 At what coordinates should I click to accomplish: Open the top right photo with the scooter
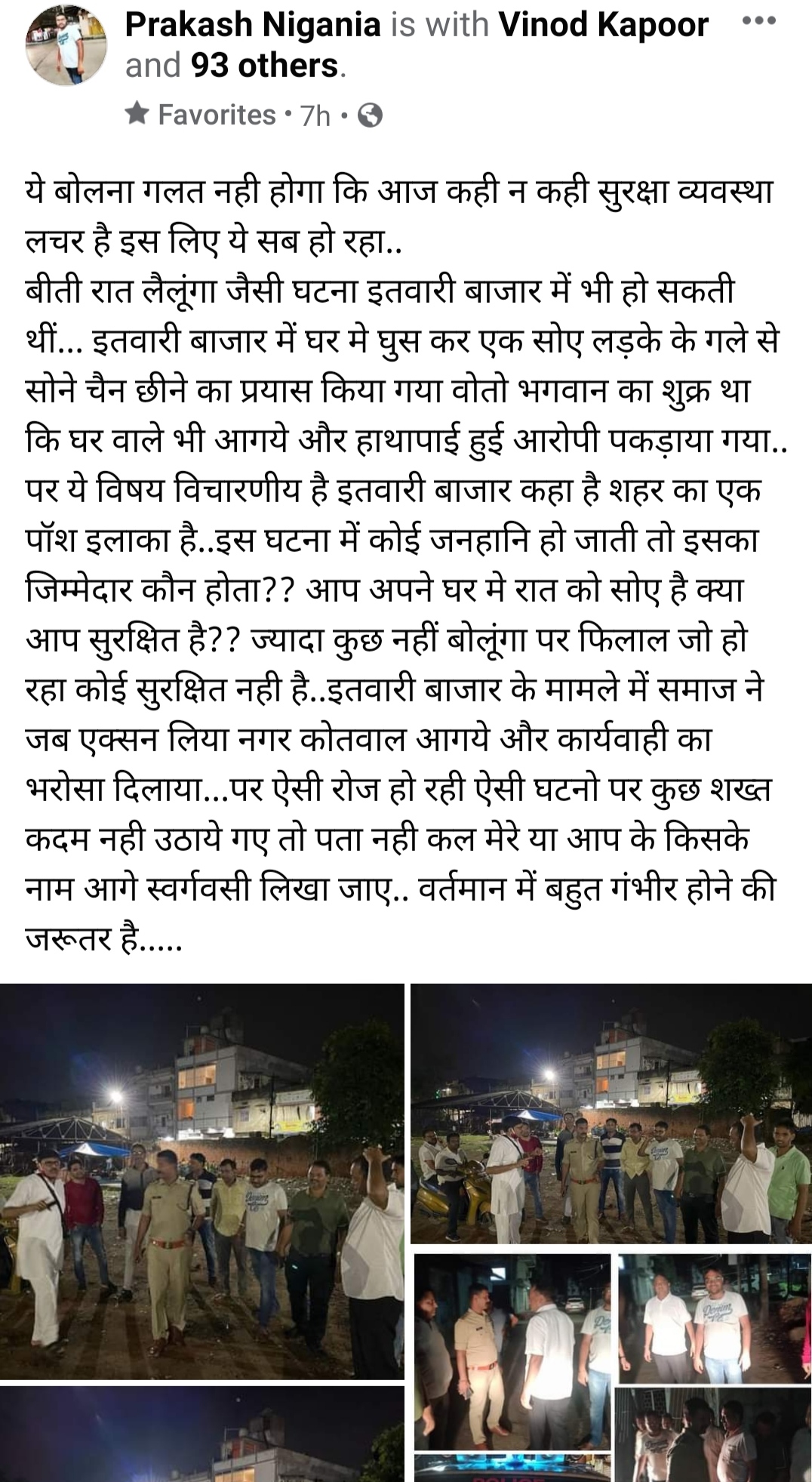611,1113
